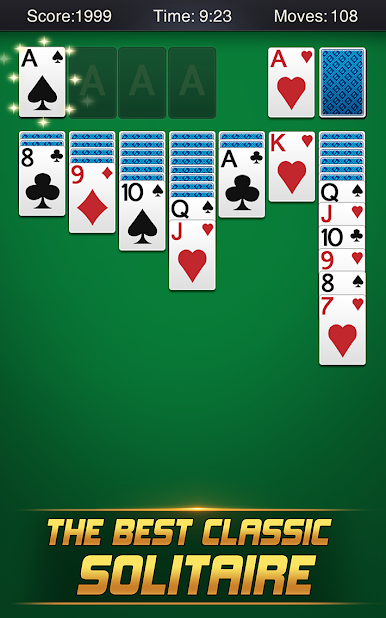Viewport: 386px width, 618px height.
Task: Tap the Ace of clubs card
Action: click(x=242, y=183)
